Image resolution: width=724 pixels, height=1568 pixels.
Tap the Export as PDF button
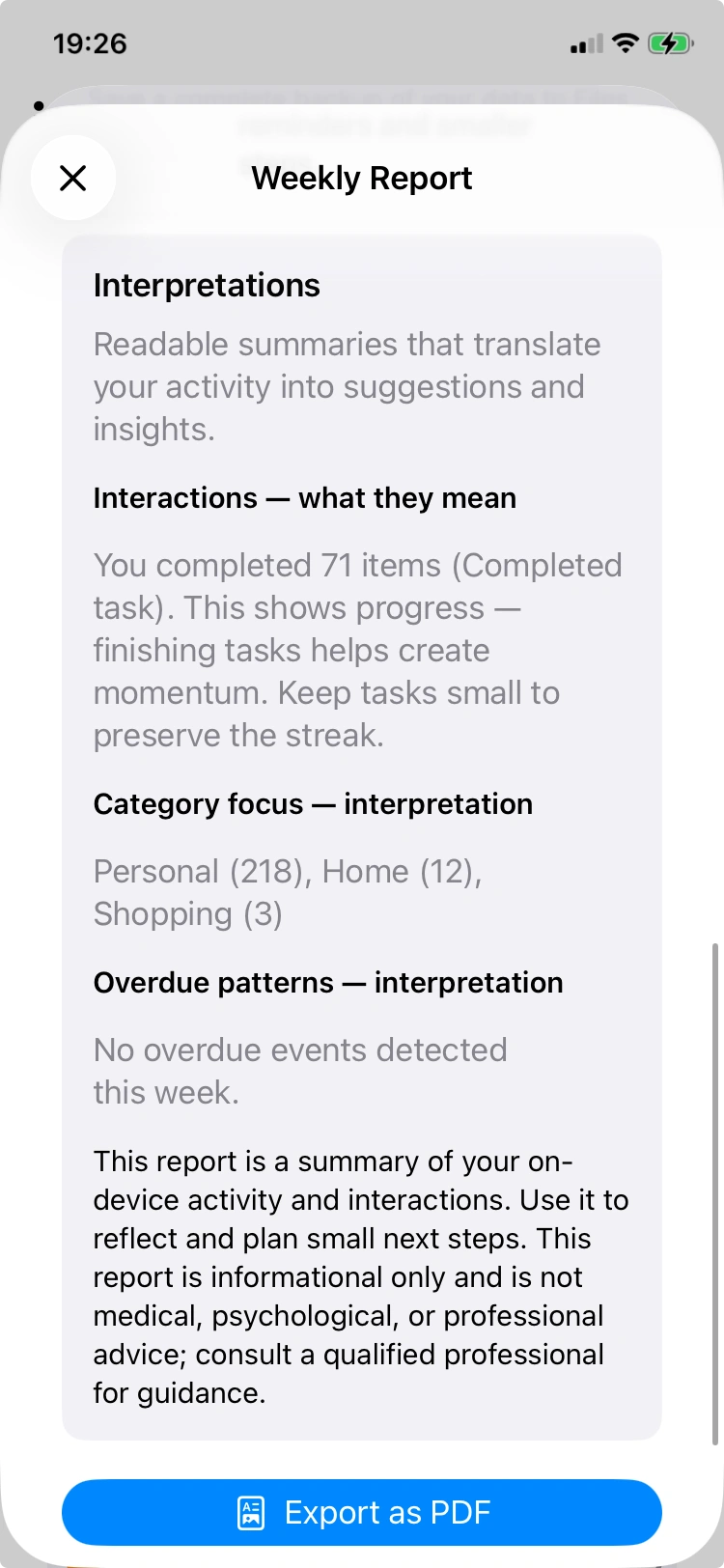362,1512
